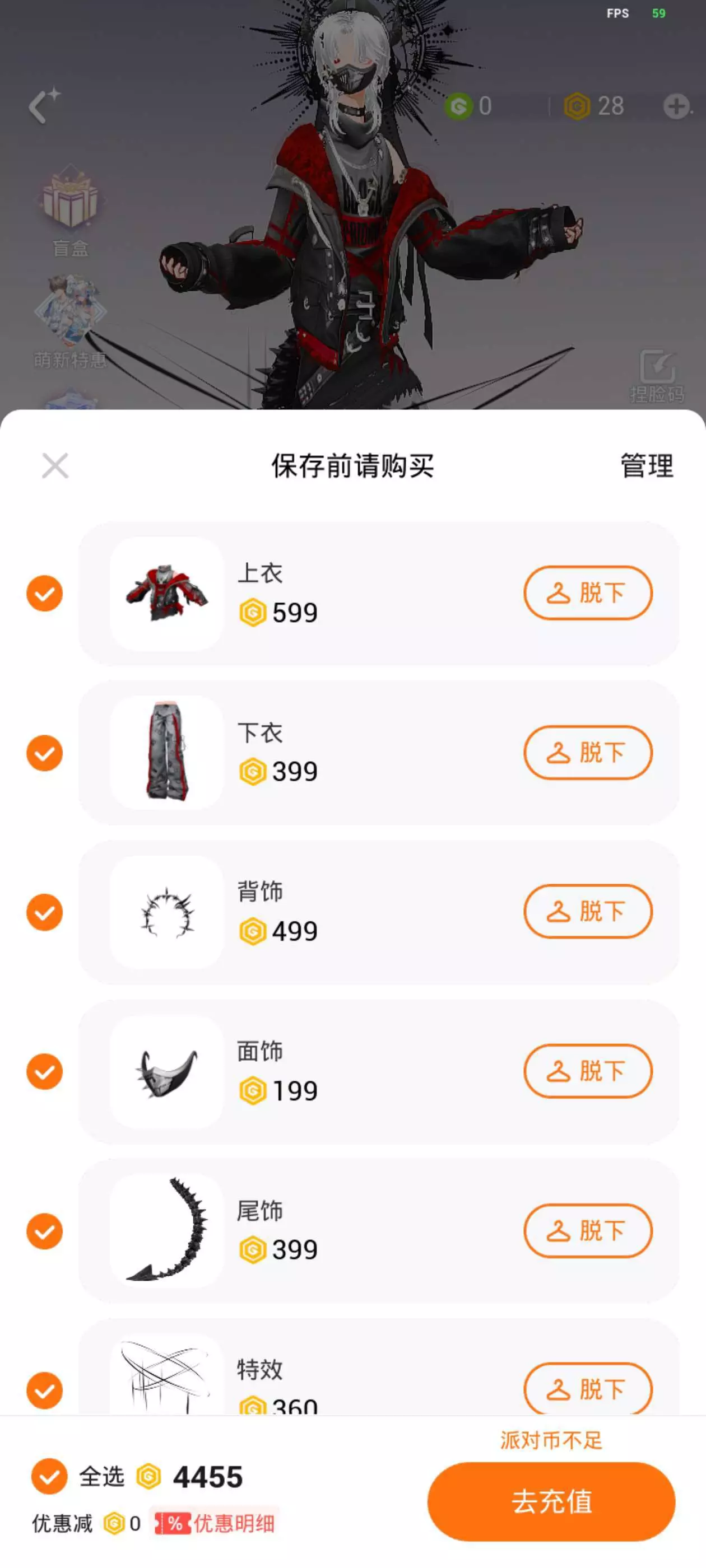The image size is (706, 1568).
Task: Uncheck the 尾饰 item checkbox
Action: coord(44,1231)
